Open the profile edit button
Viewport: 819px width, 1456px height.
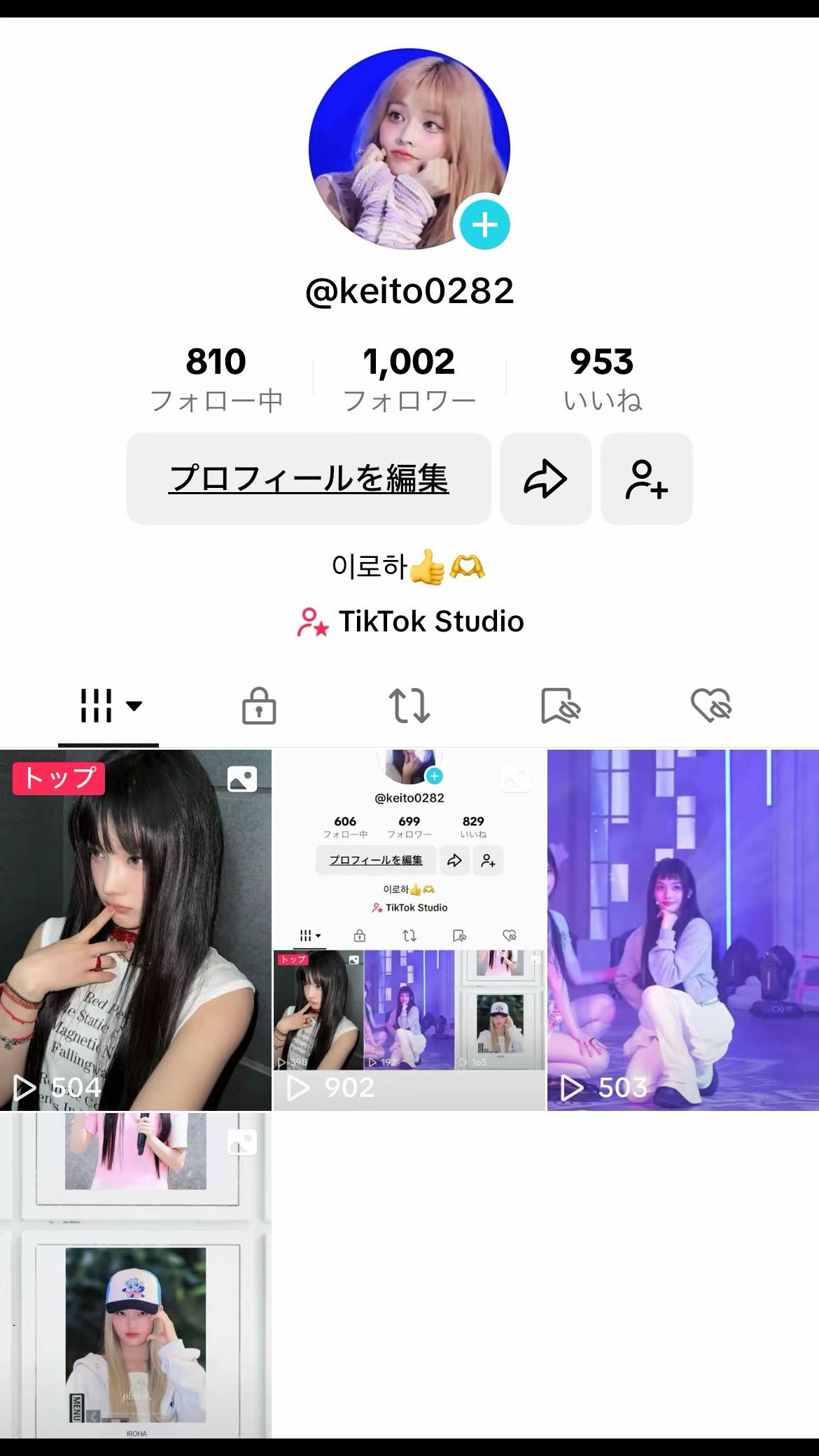point(308,479)
